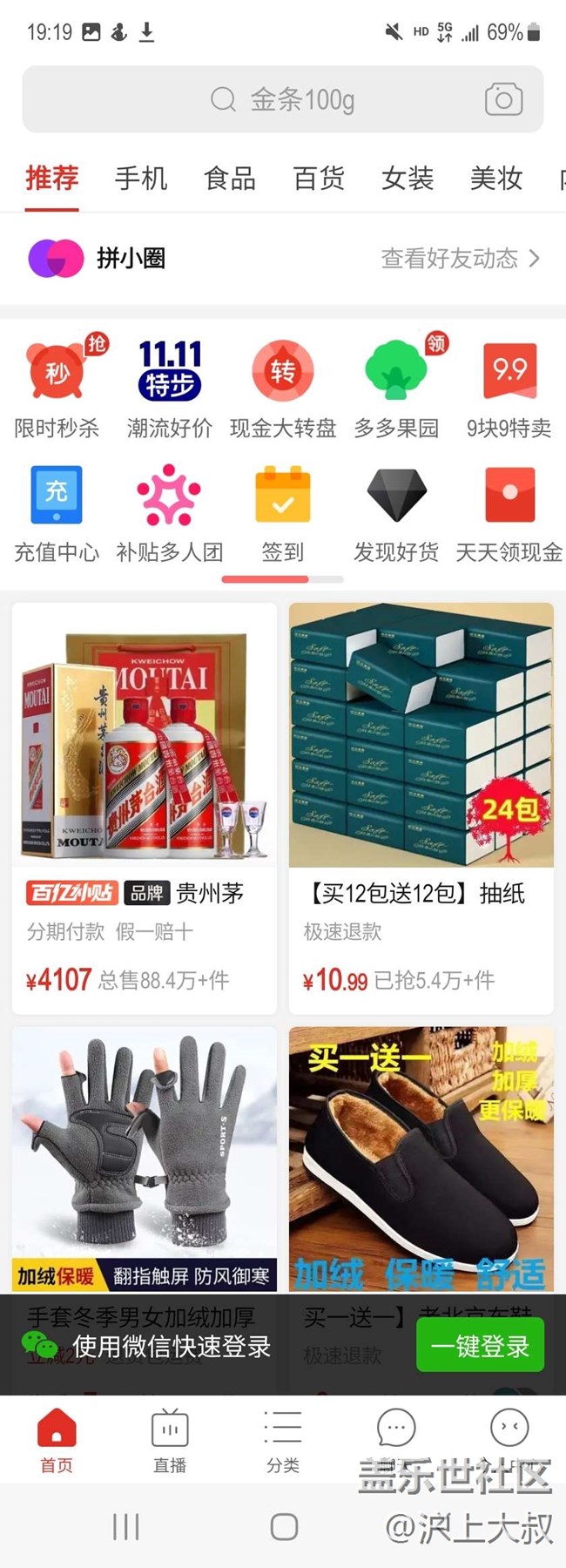Open 查看好友动态 in 拼小圈
The height and width of the screenshot is (1568, 566).
pos(460,259)
